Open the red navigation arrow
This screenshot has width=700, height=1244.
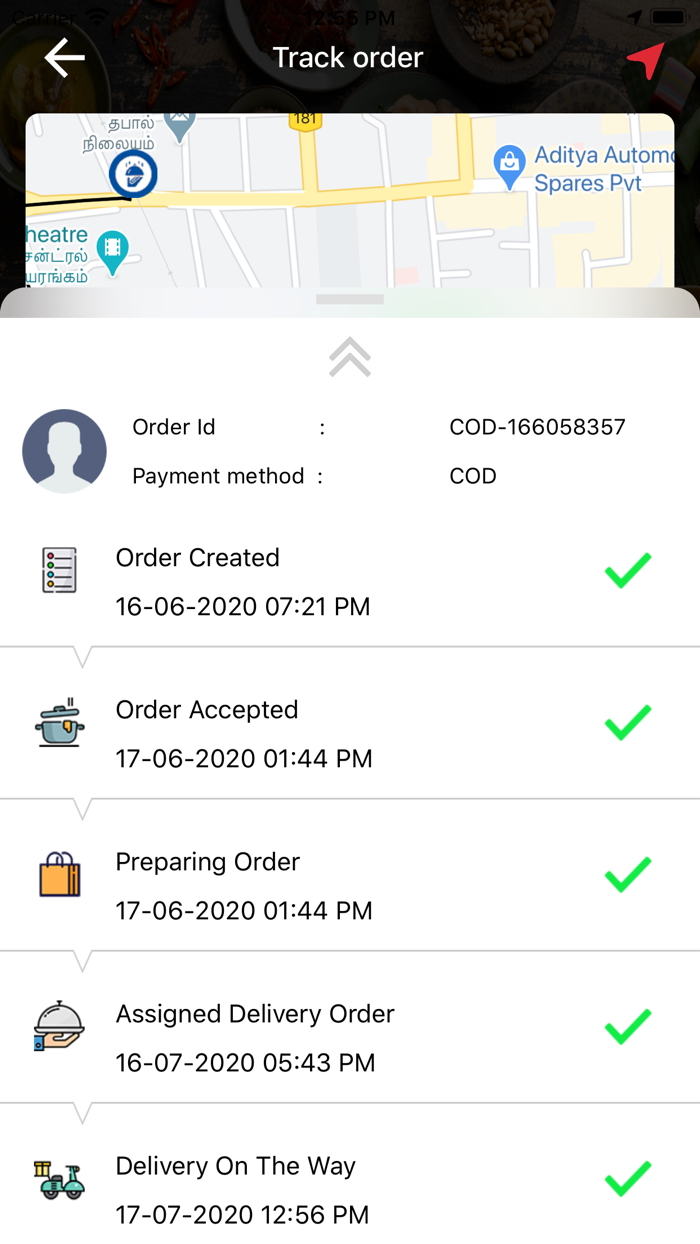click(646, 60)
